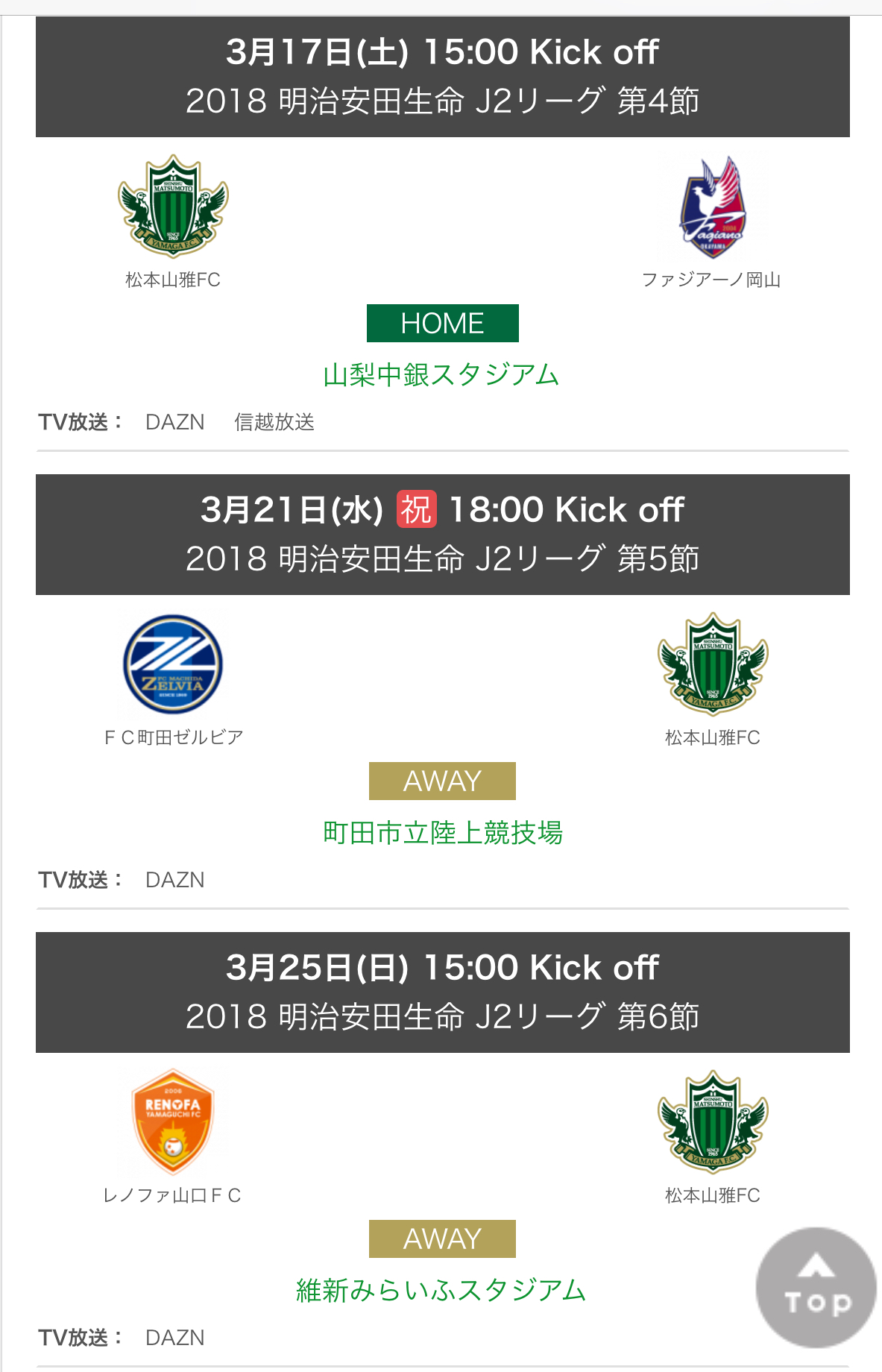Open 維新みらいふスタジアム stadium link

(x=441, y=1291)
